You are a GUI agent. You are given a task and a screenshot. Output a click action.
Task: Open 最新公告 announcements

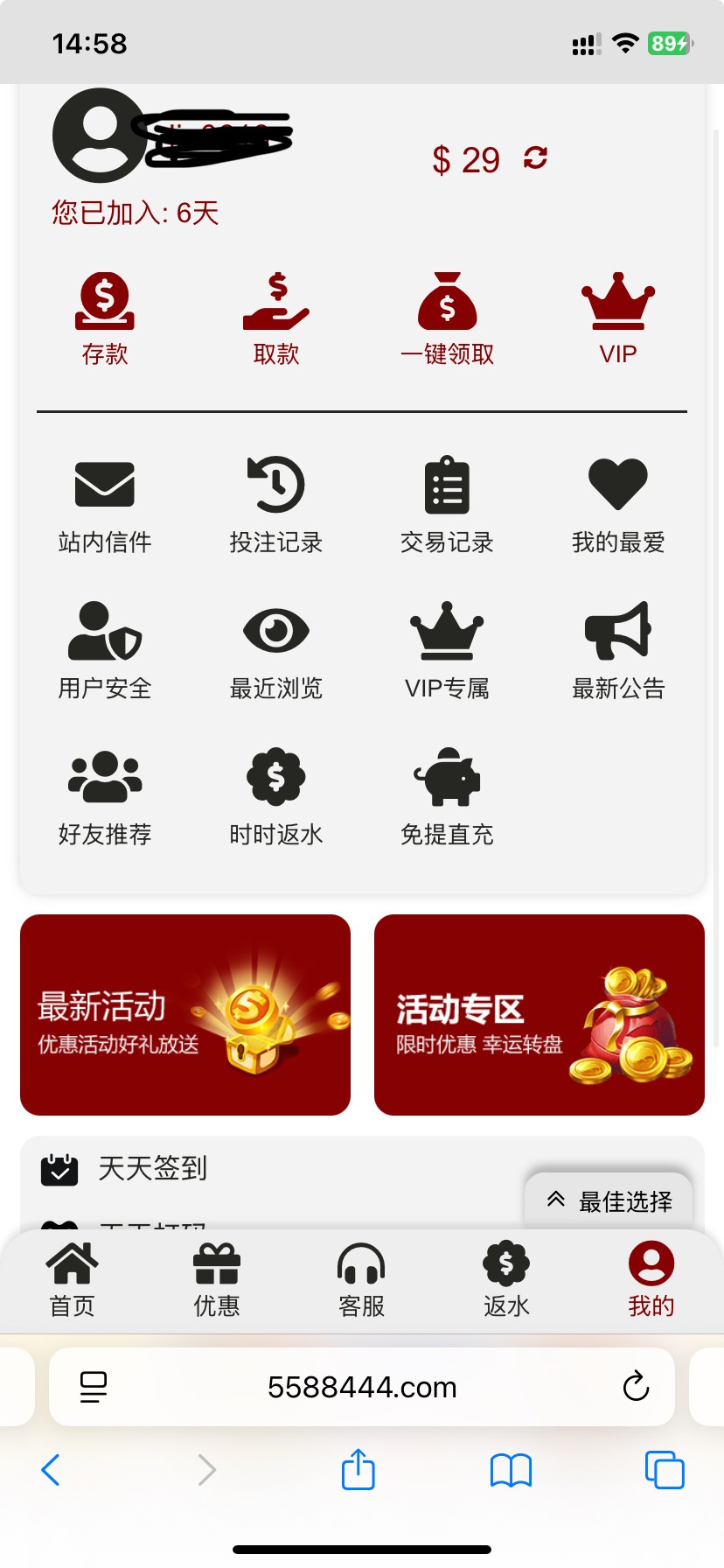(618, 651)
